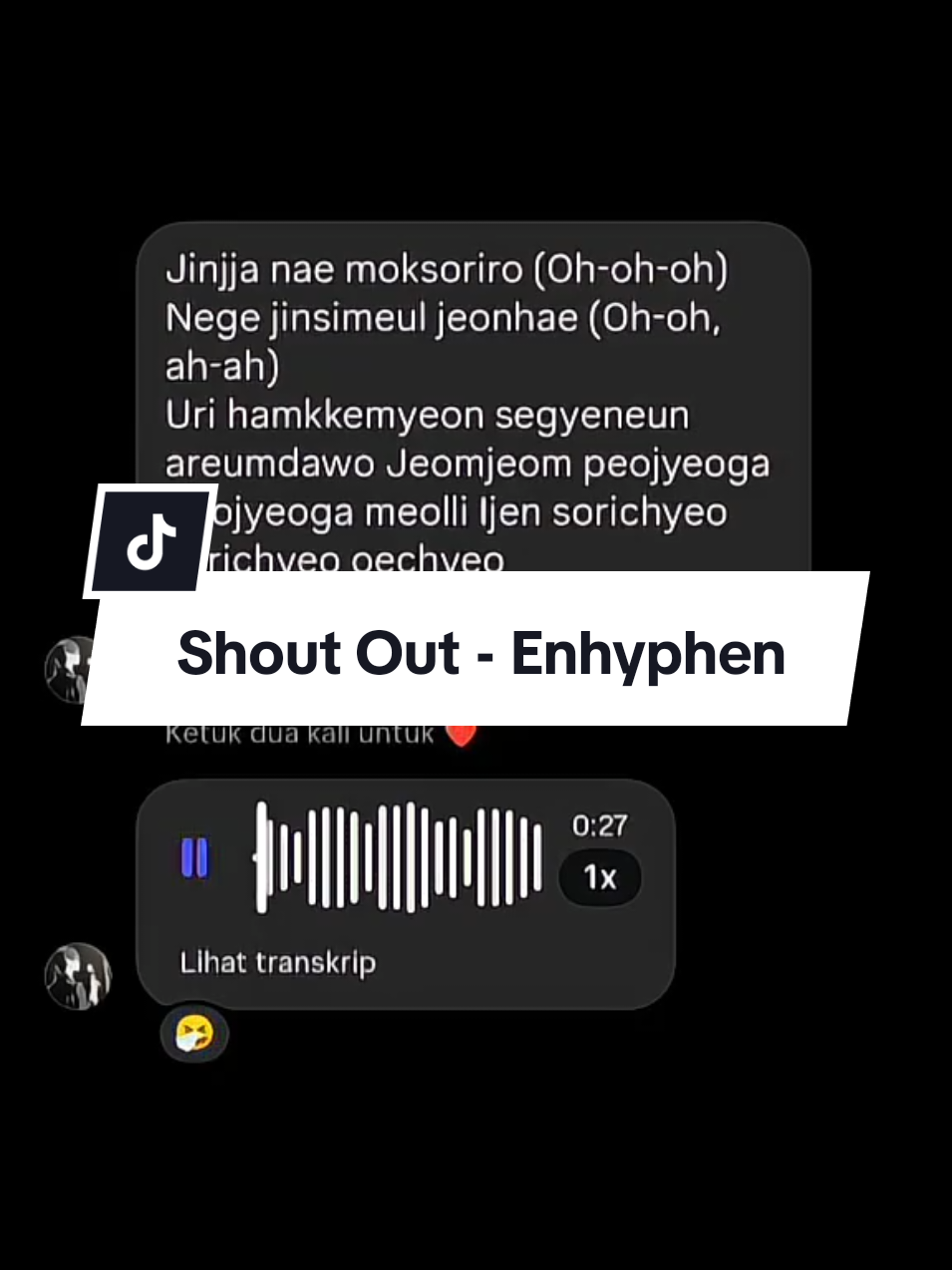Tap the voice message waveform to seek
The width and height of the screenshot is (952, 1270).
click(x=399, y=857)
